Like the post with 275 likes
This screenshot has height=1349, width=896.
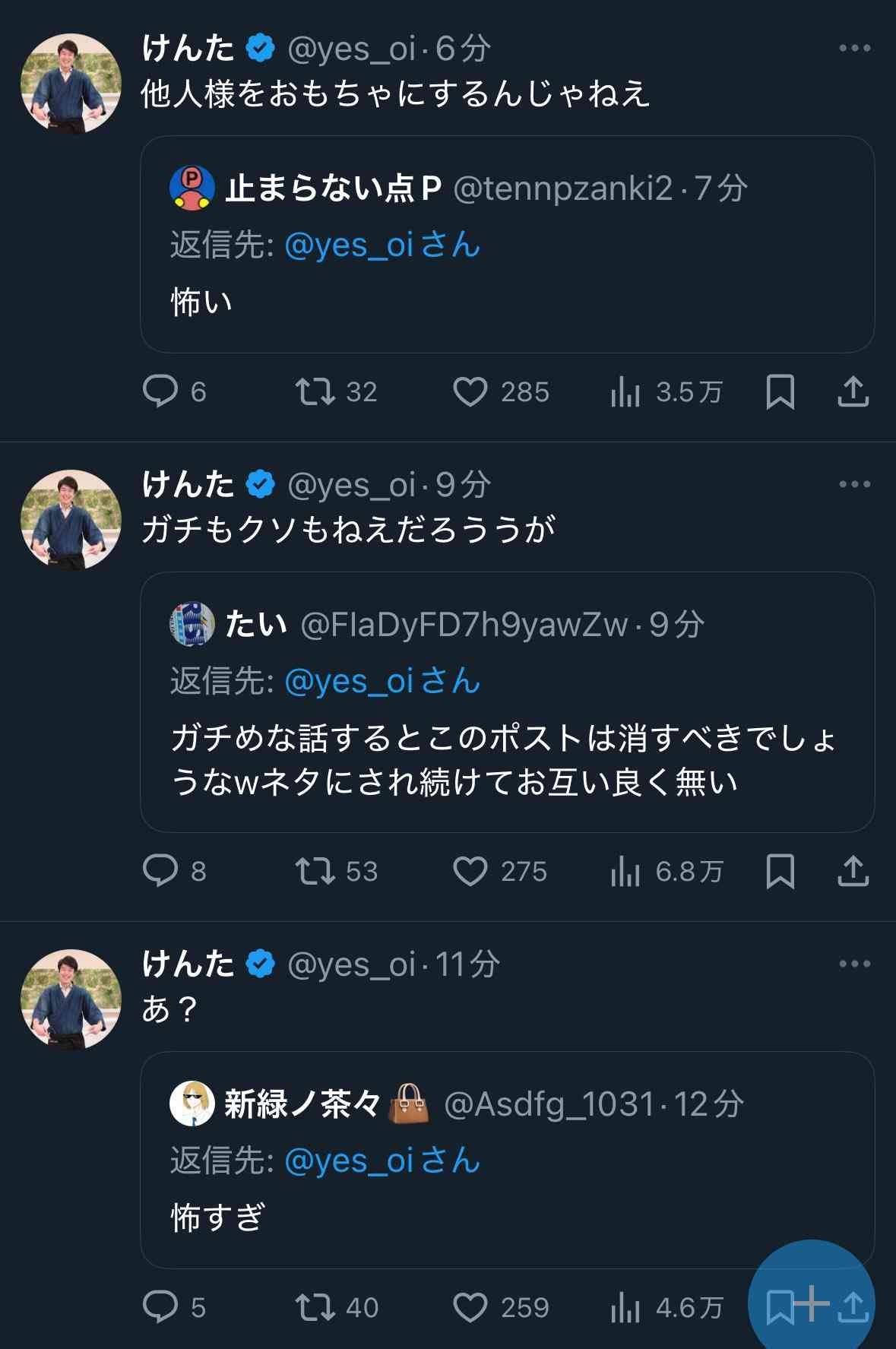(x=470, y=871)
